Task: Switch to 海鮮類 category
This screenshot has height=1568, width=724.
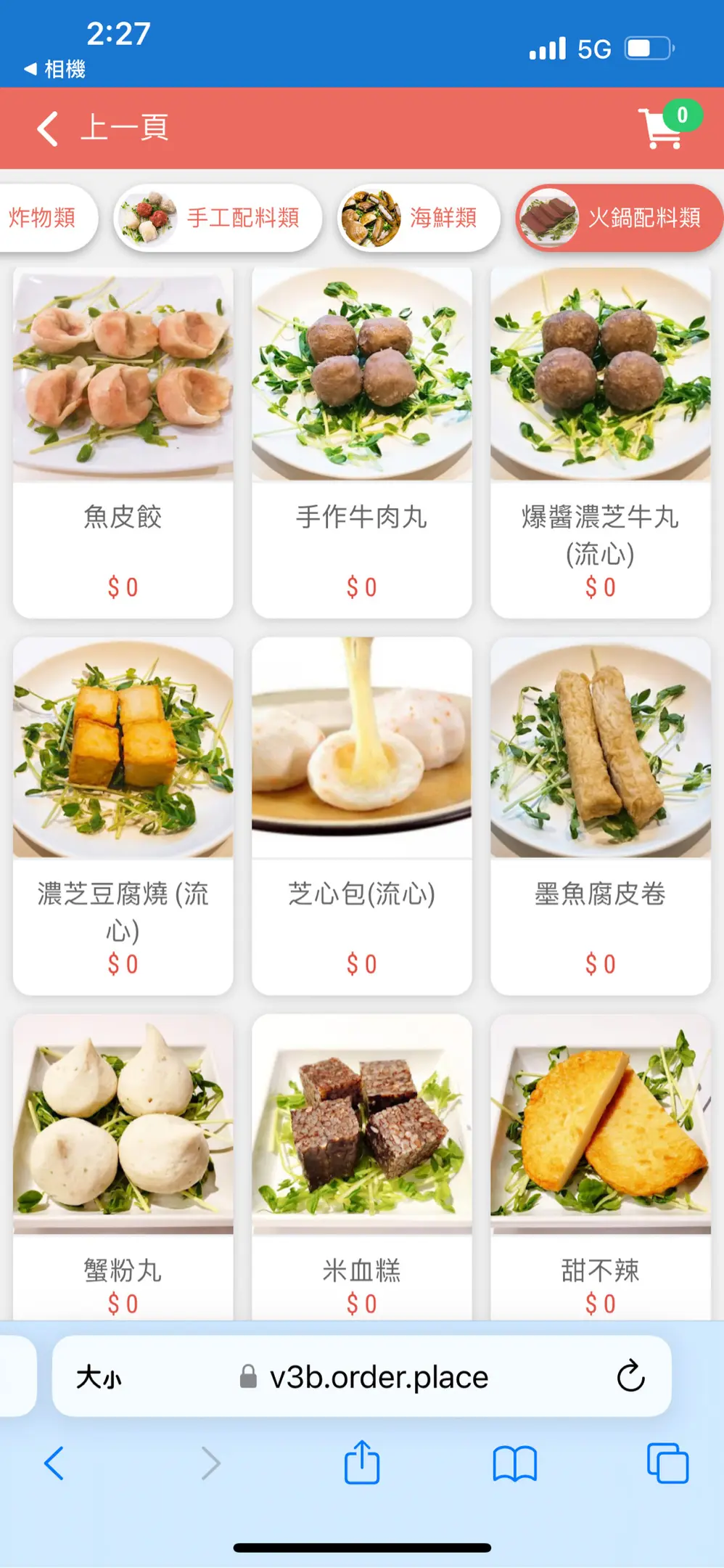Action: click(x=419, y=217)
